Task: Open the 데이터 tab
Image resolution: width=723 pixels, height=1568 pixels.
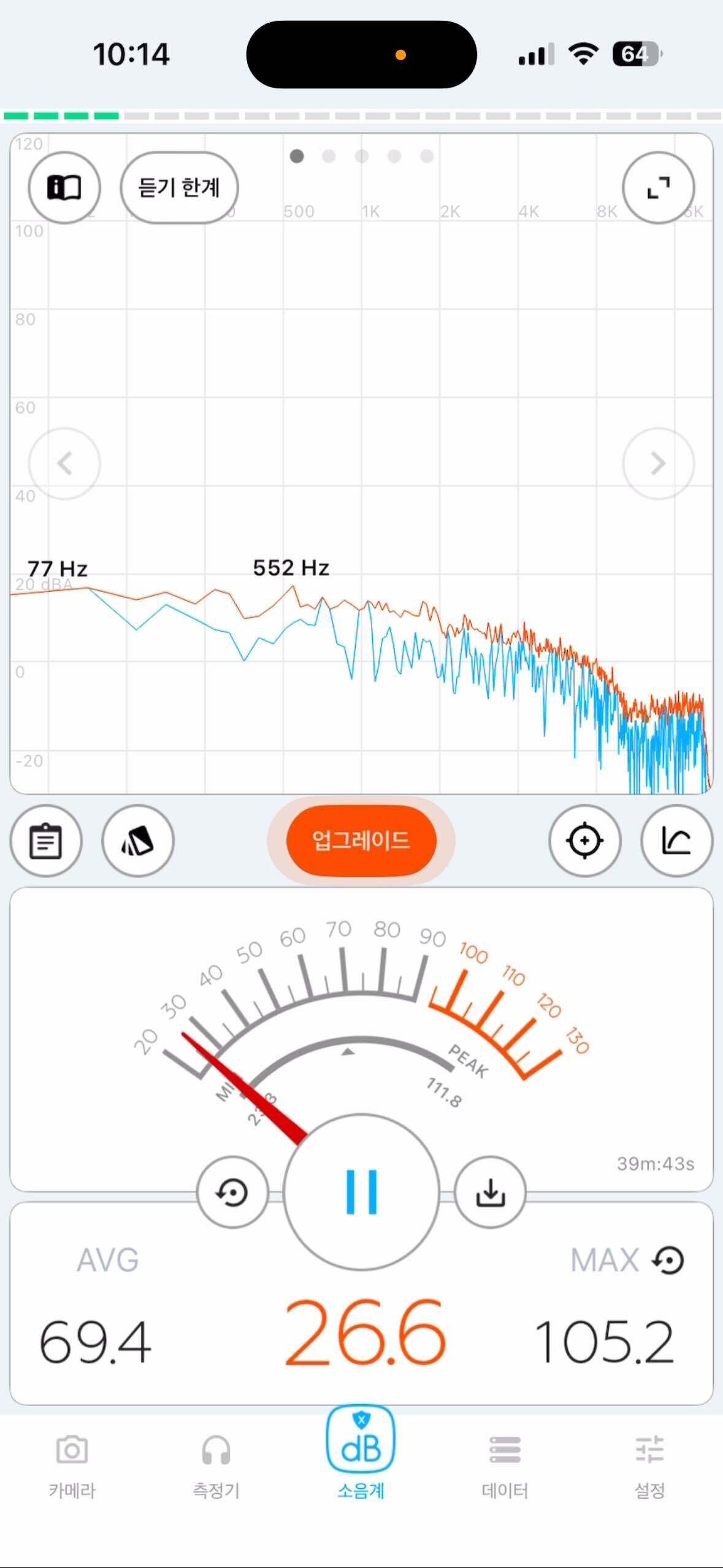Action: tap(505, 1465)
